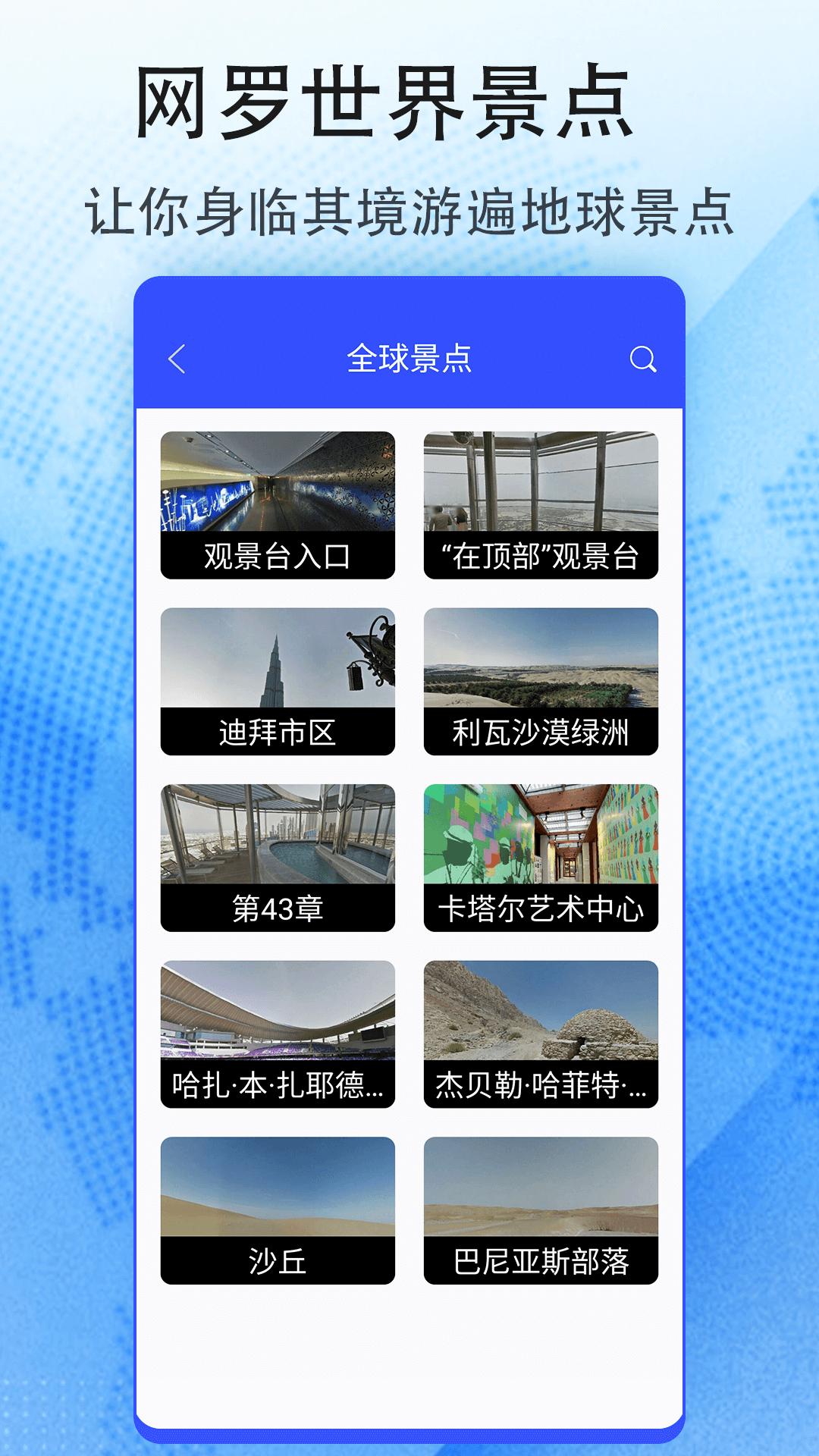
Task: Select the 卡塔尔艺术中心 caption label
Action: 541,904
